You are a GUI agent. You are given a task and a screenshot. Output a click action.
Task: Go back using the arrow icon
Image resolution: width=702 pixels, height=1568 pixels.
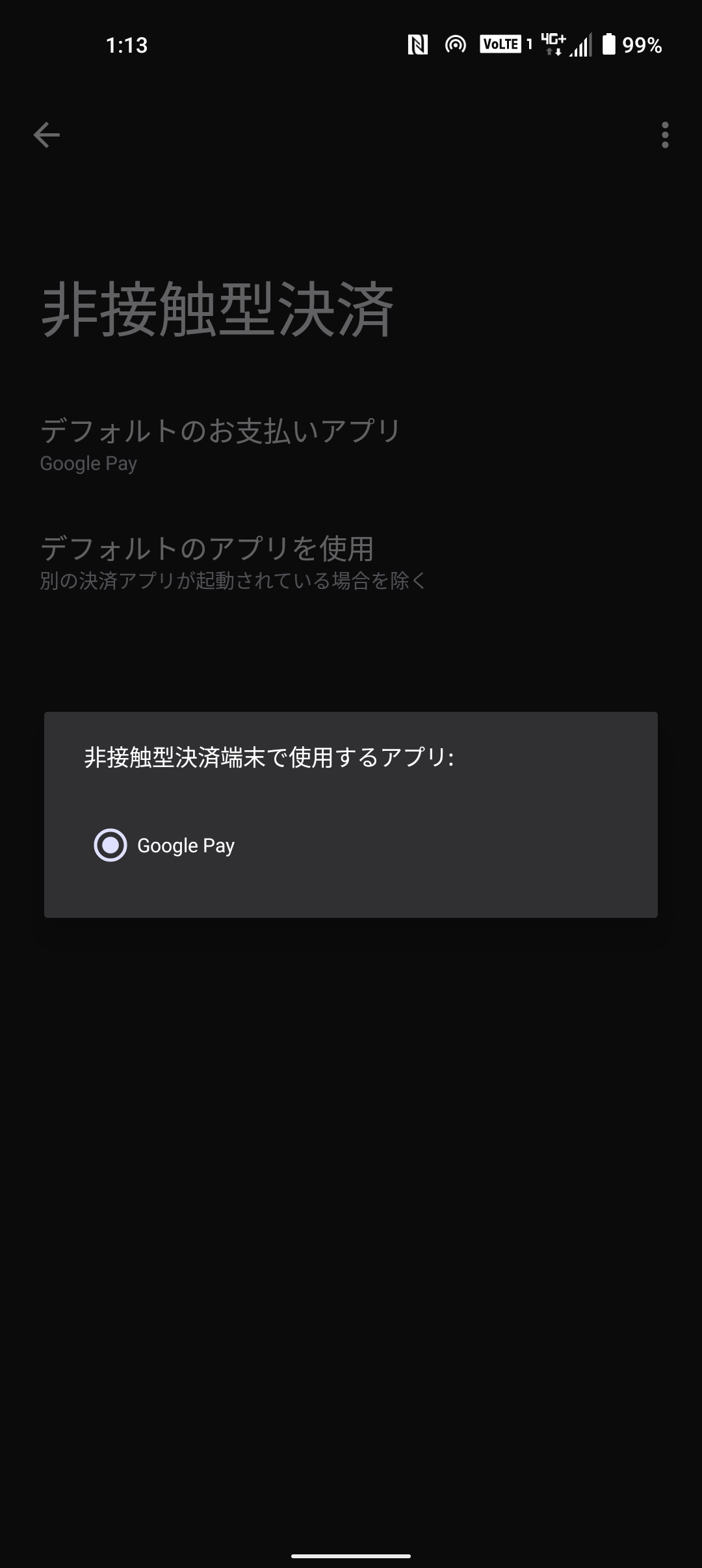click(46, 135)
